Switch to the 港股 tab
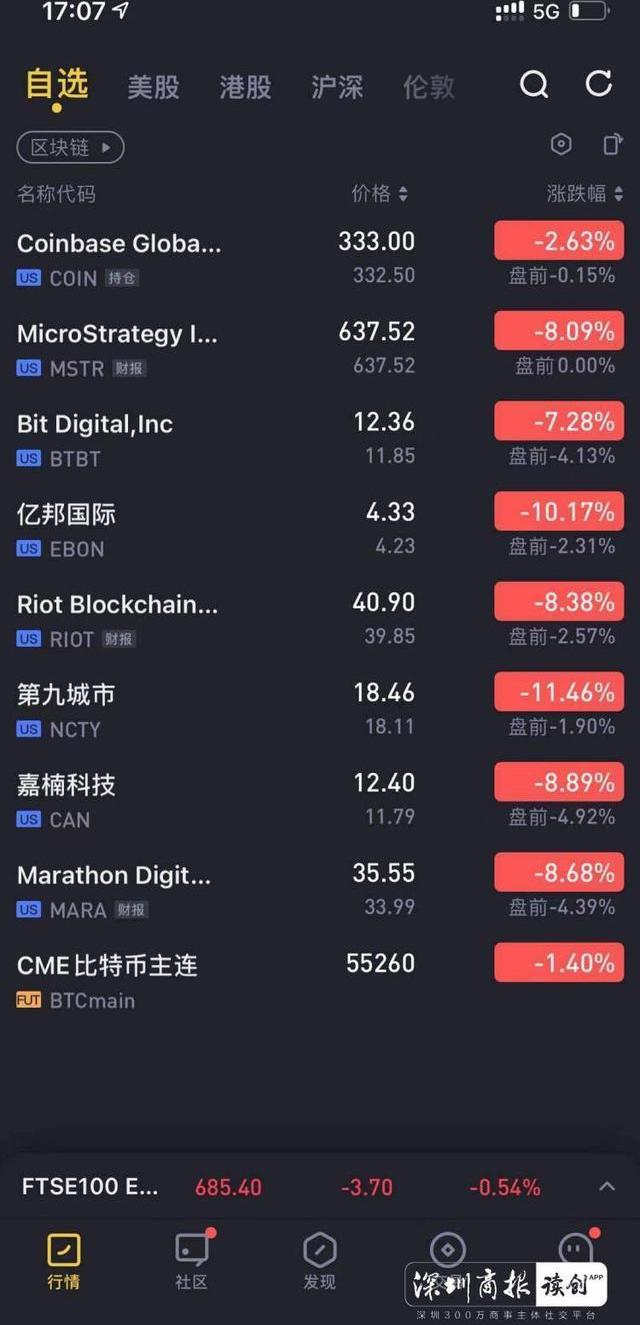Screen dimensions: 640x1325 (245, 87)
